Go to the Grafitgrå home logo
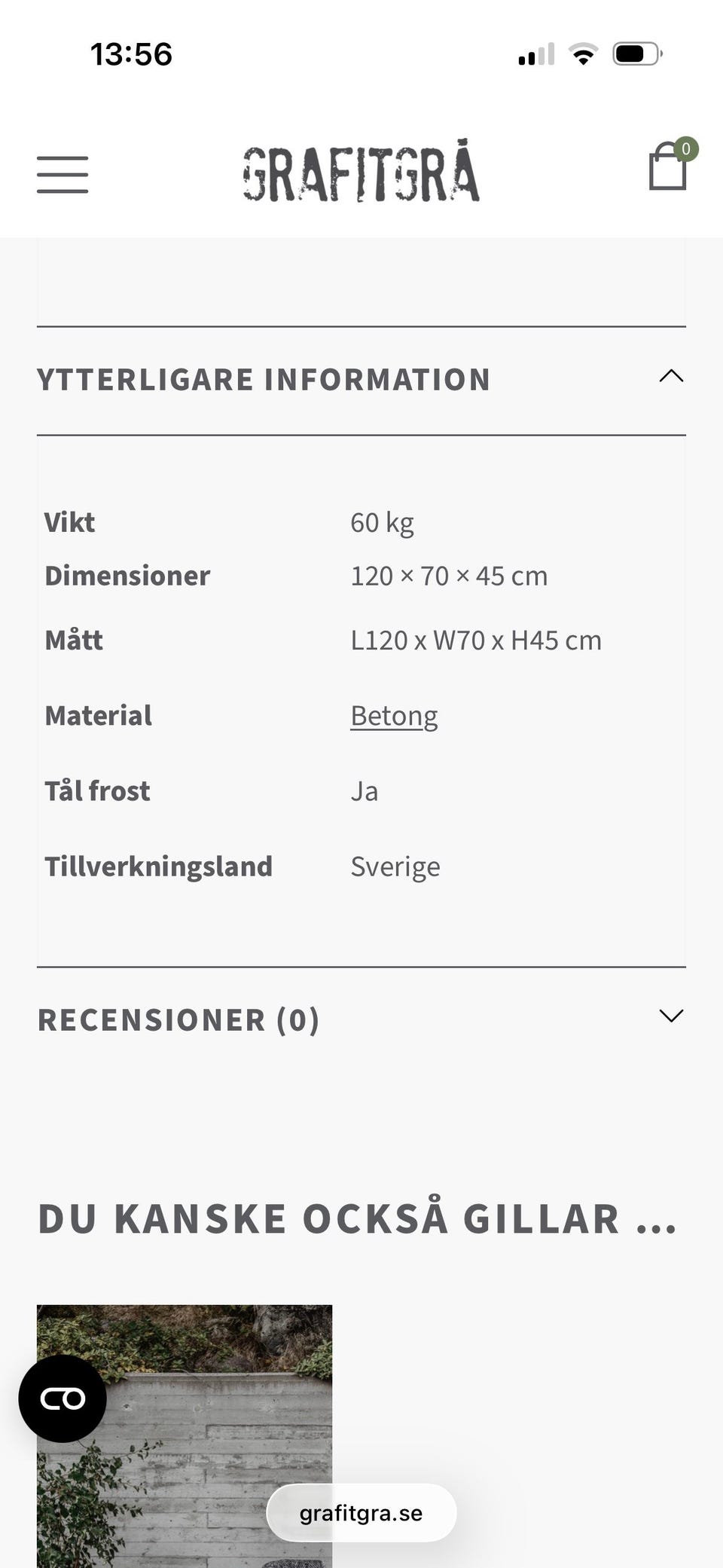The height and width of the screenshot is (1568, 723). (361, 171)
